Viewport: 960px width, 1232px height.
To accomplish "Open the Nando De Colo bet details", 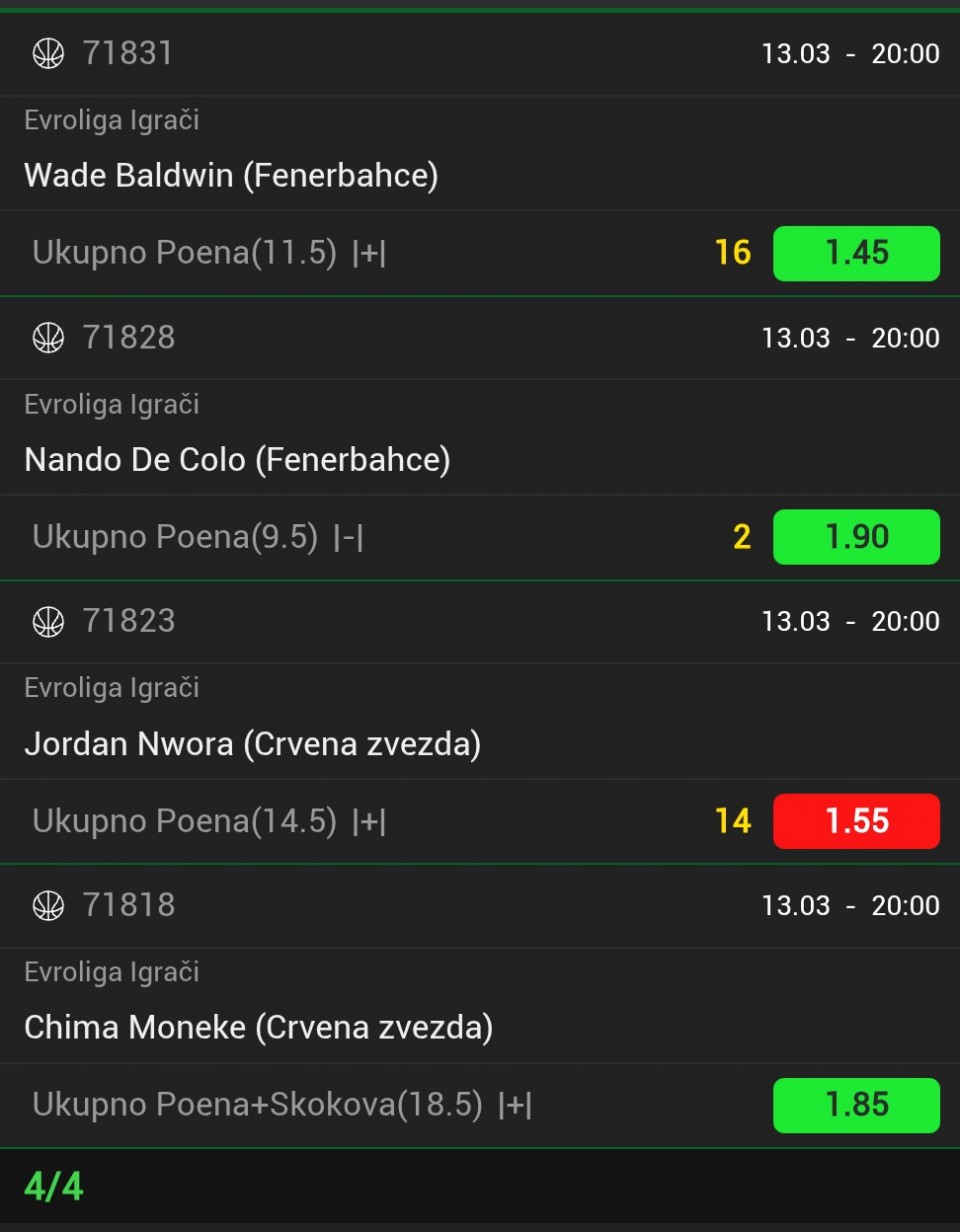I will [237, 460].
